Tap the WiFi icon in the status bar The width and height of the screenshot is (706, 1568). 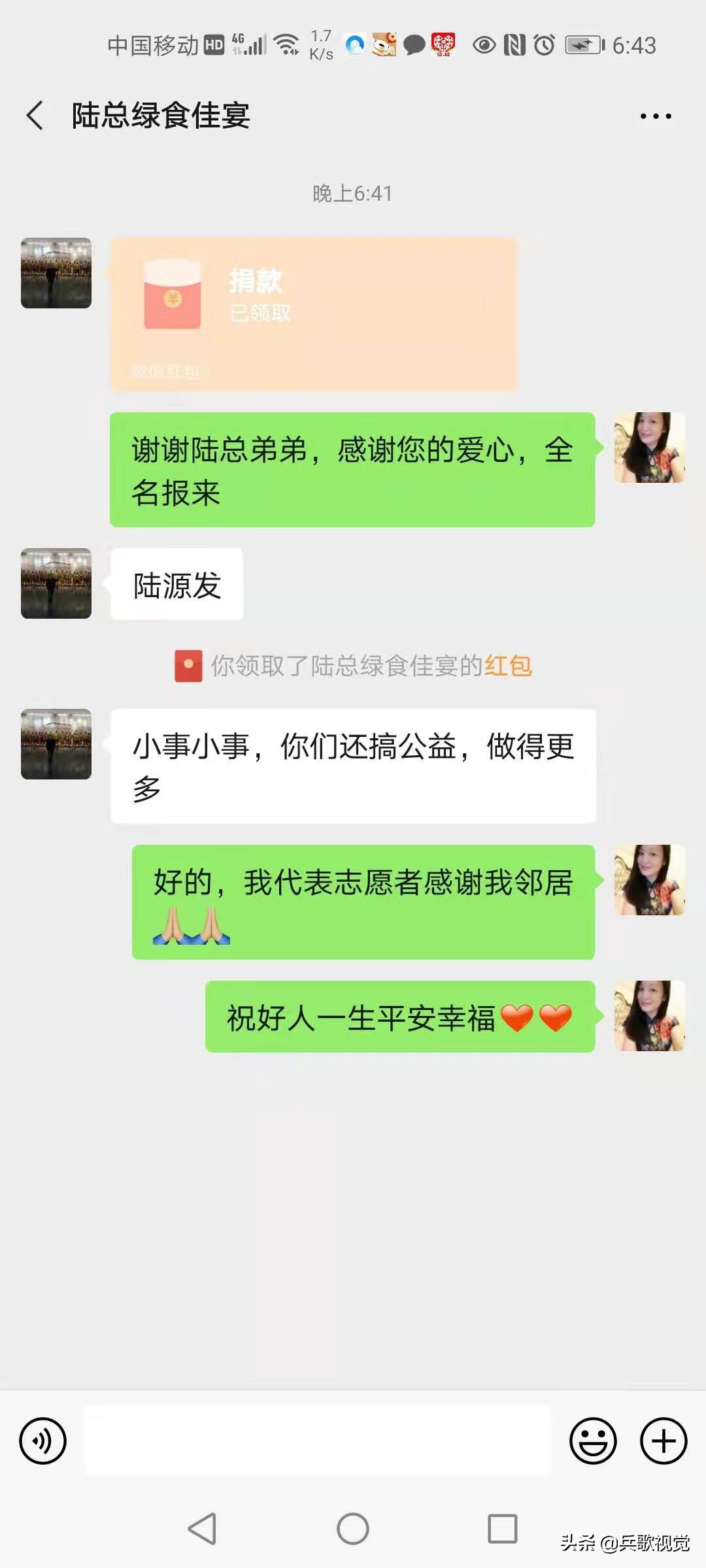point(286,45)
